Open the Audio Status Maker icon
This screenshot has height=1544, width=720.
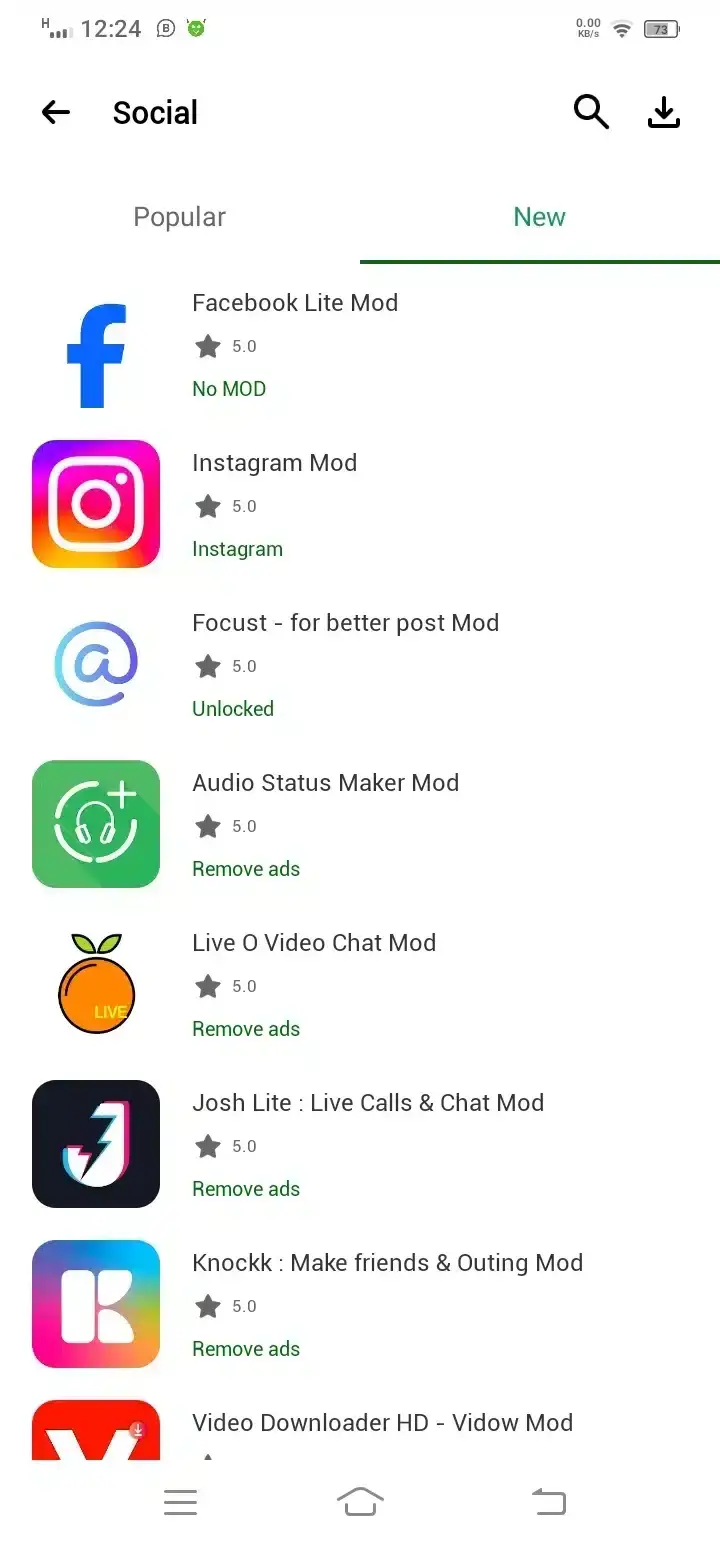coord(96,823)
